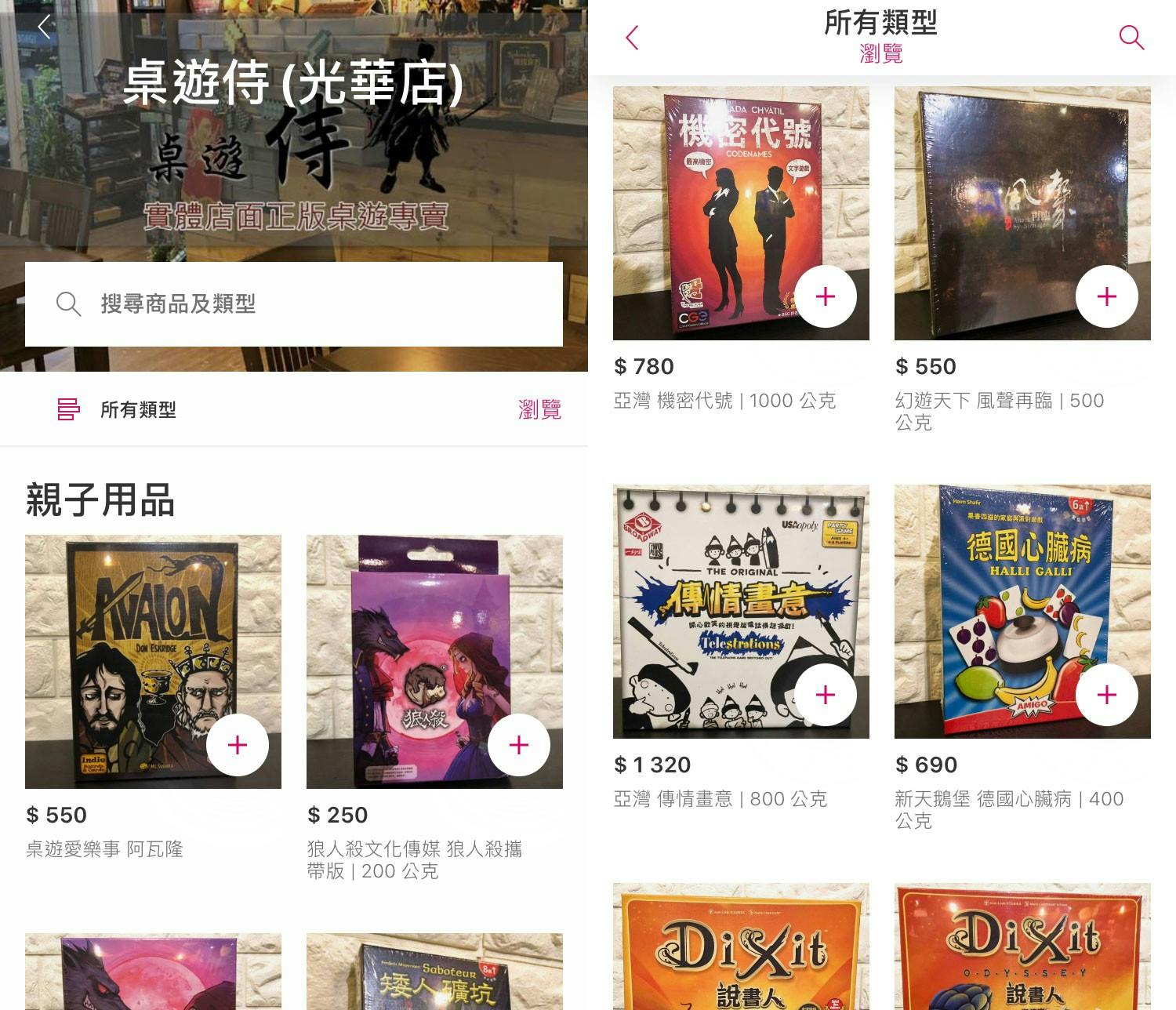The width and height of the screenshot is (1176, 1010).
Task: Open the 矮人礦坑 Saboteur product tile
Action: pos(434,972)
